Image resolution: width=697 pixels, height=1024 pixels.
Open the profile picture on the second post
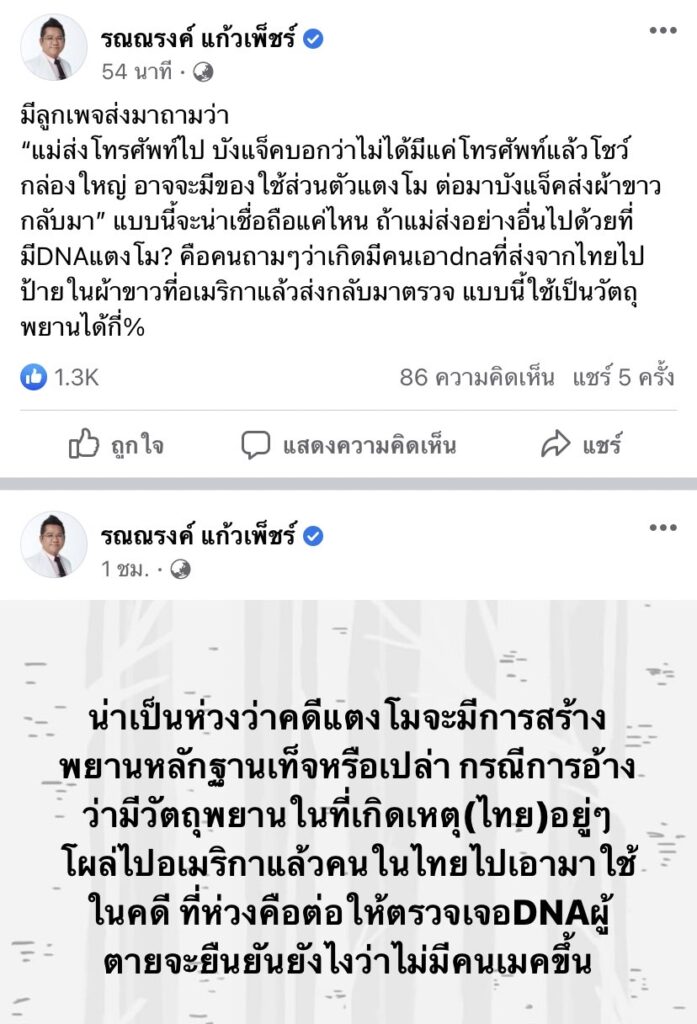[x=54, y=544]
